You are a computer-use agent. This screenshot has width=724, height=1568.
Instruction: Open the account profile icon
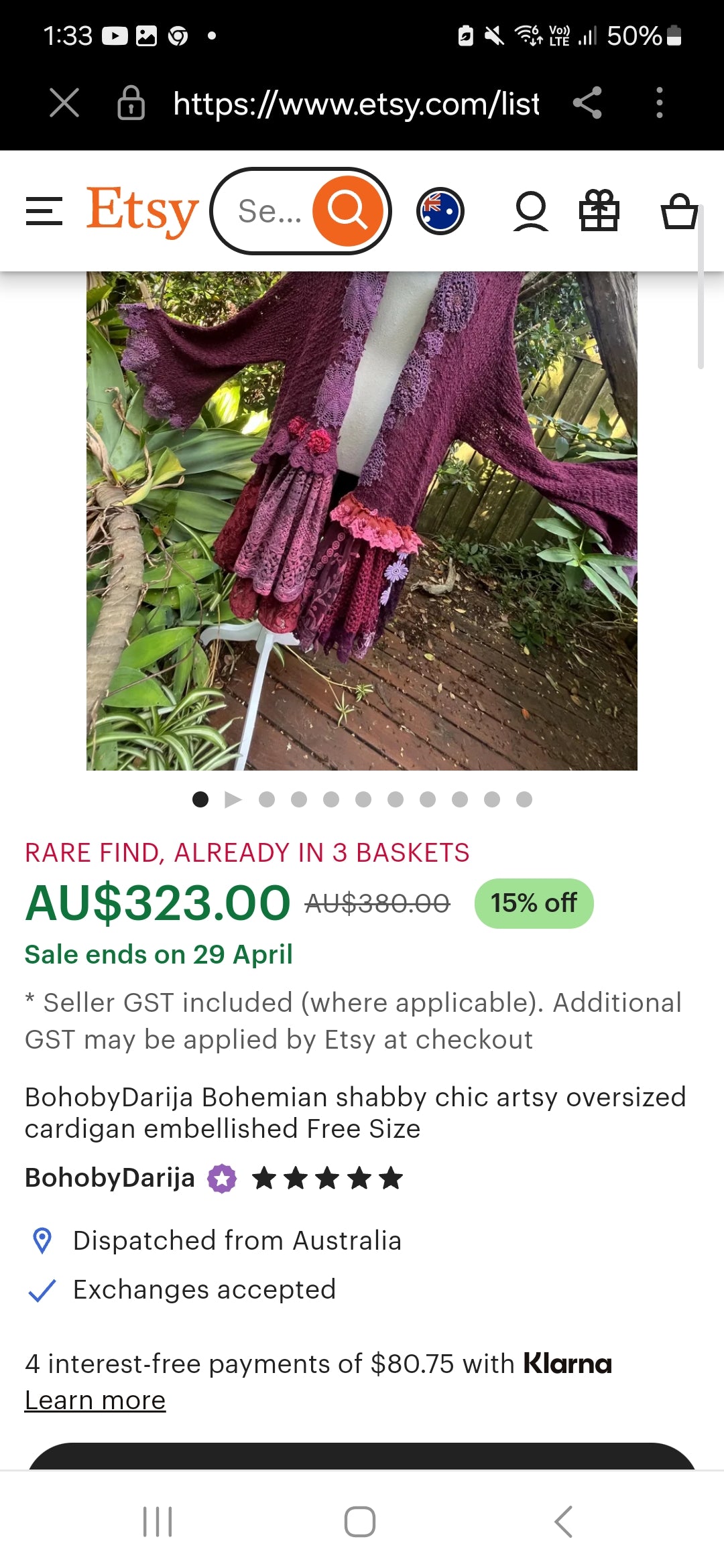tap(530, 211)
